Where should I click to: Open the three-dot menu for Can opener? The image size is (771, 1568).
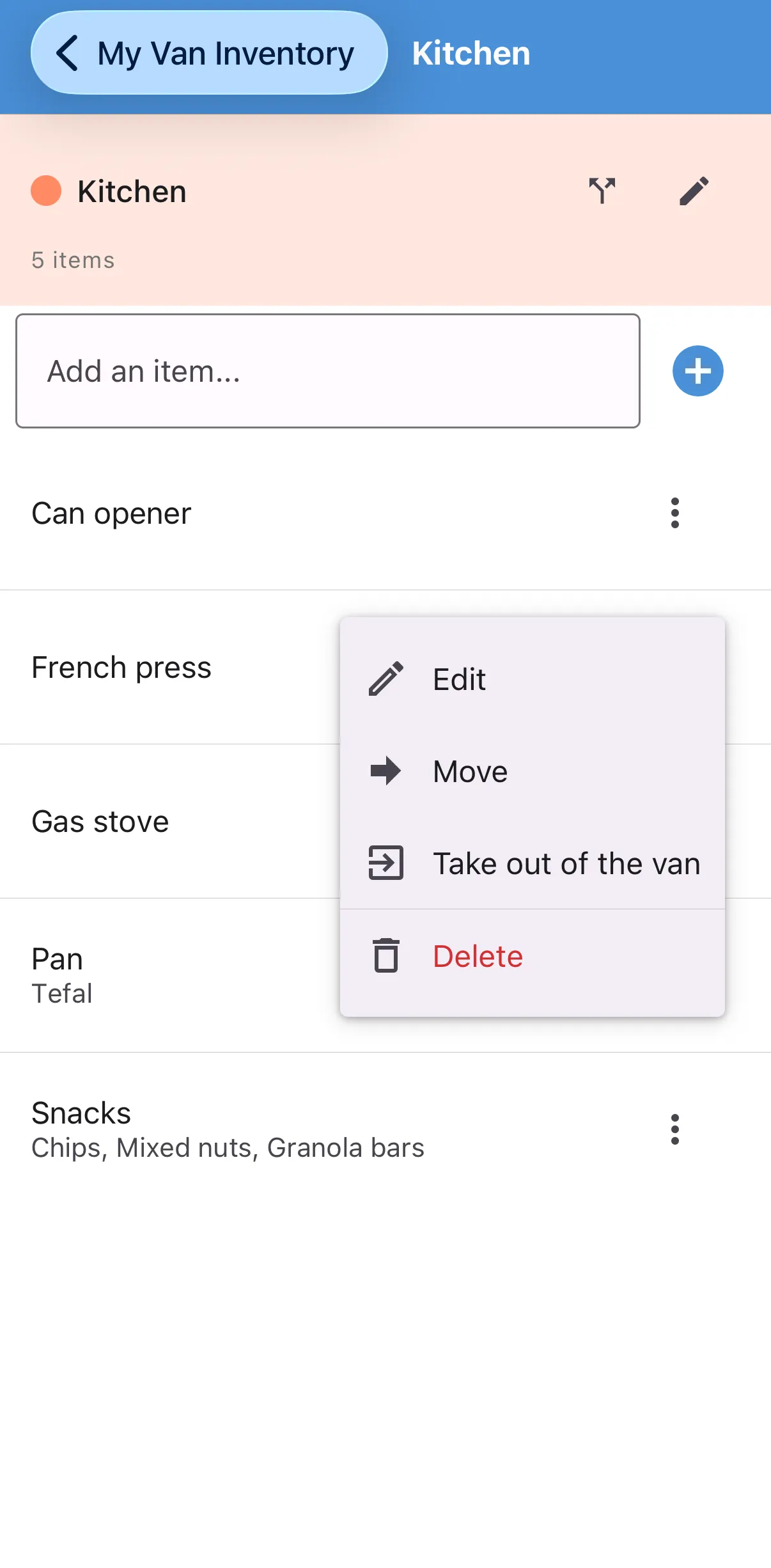click(674, 513)
